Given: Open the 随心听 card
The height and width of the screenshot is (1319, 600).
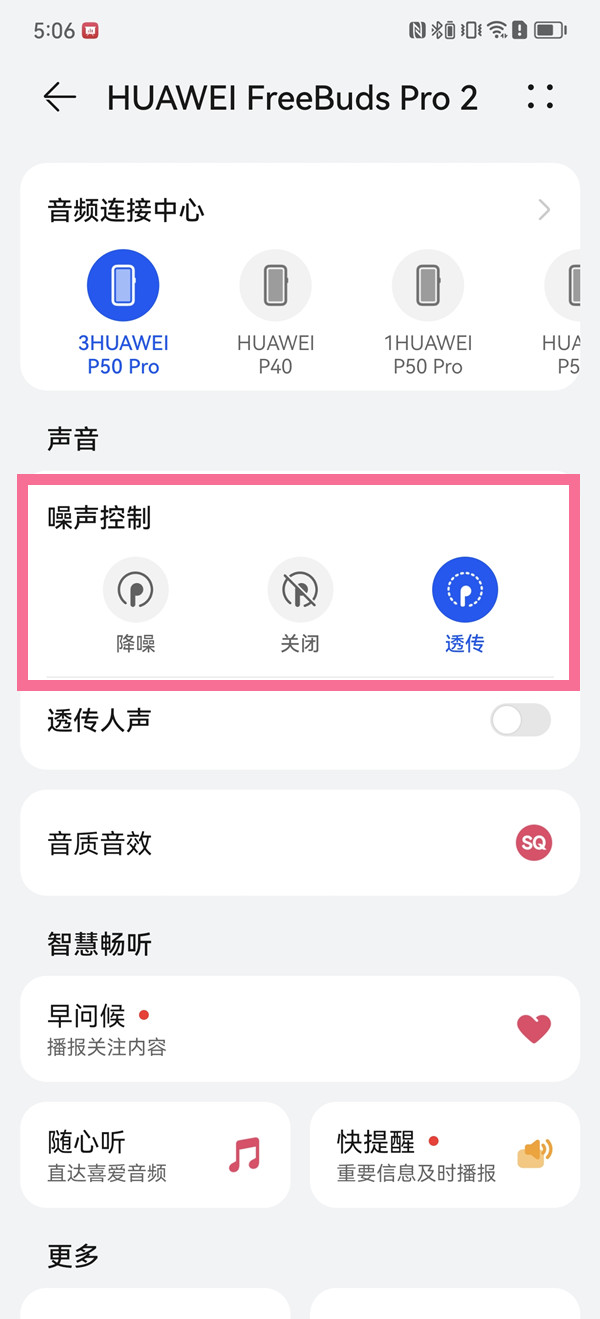Looking at the screenshot, I should pos(155,1156).
